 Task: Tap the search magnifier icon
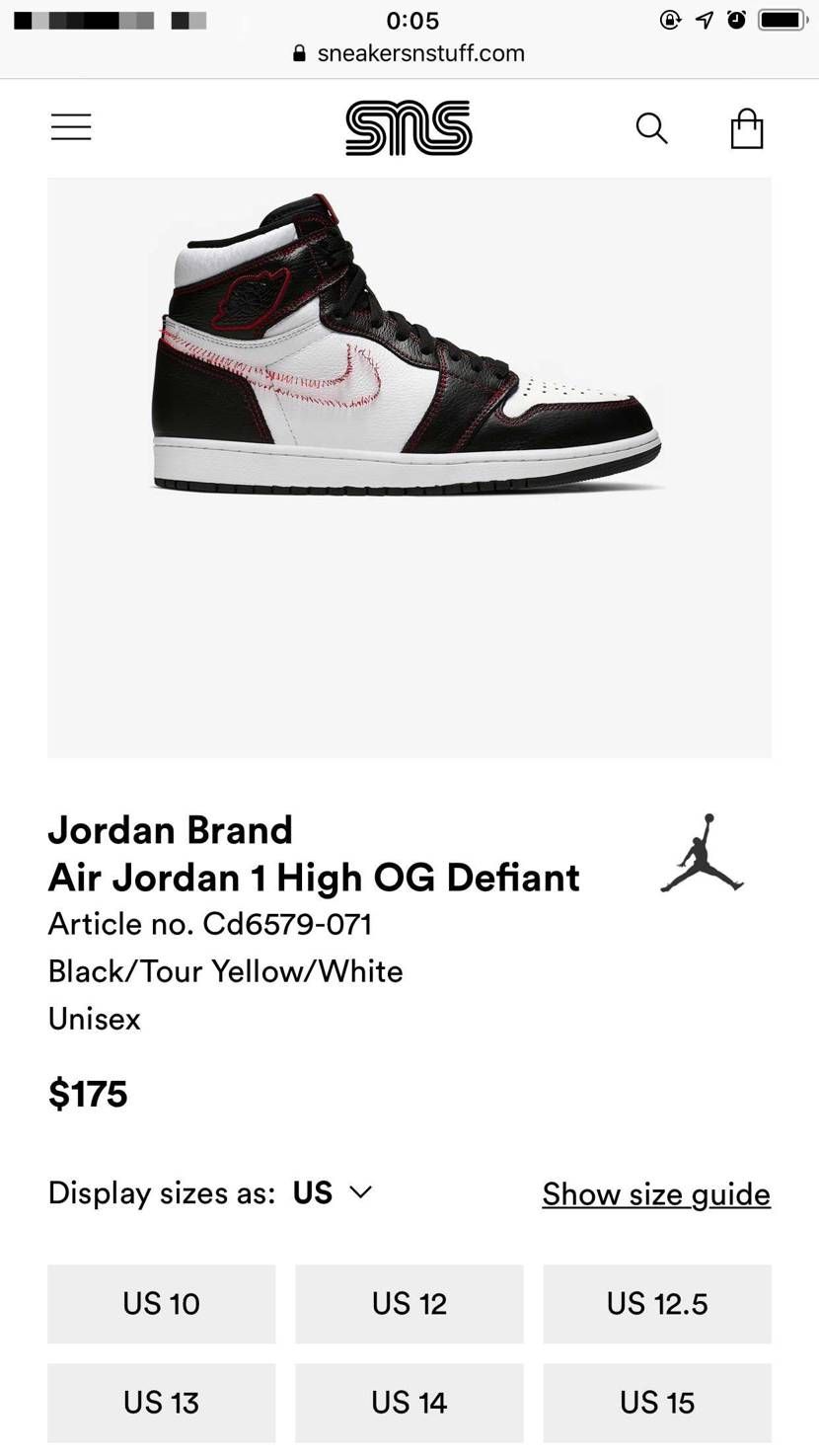[651, 128]
